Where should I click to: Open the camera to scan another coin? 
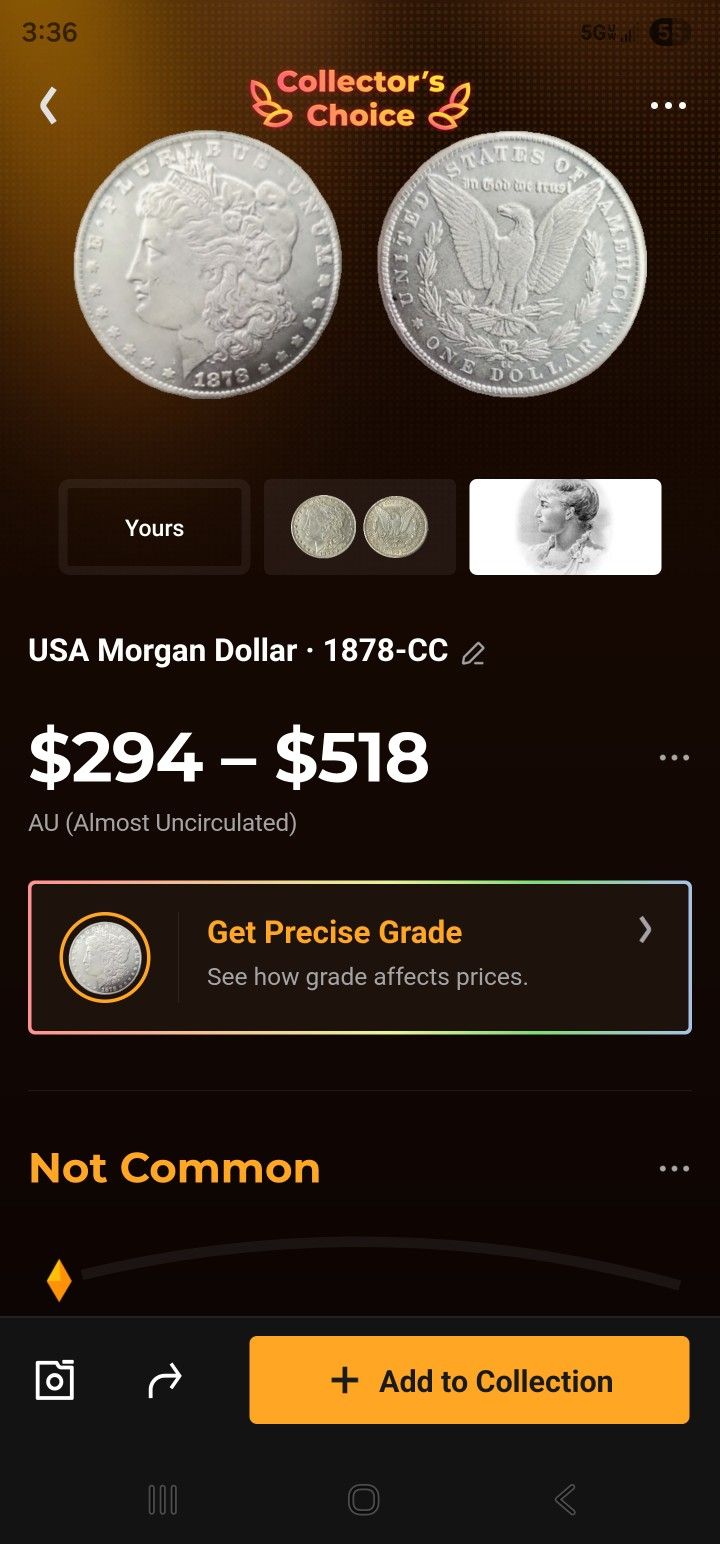tap(55, 1380)
